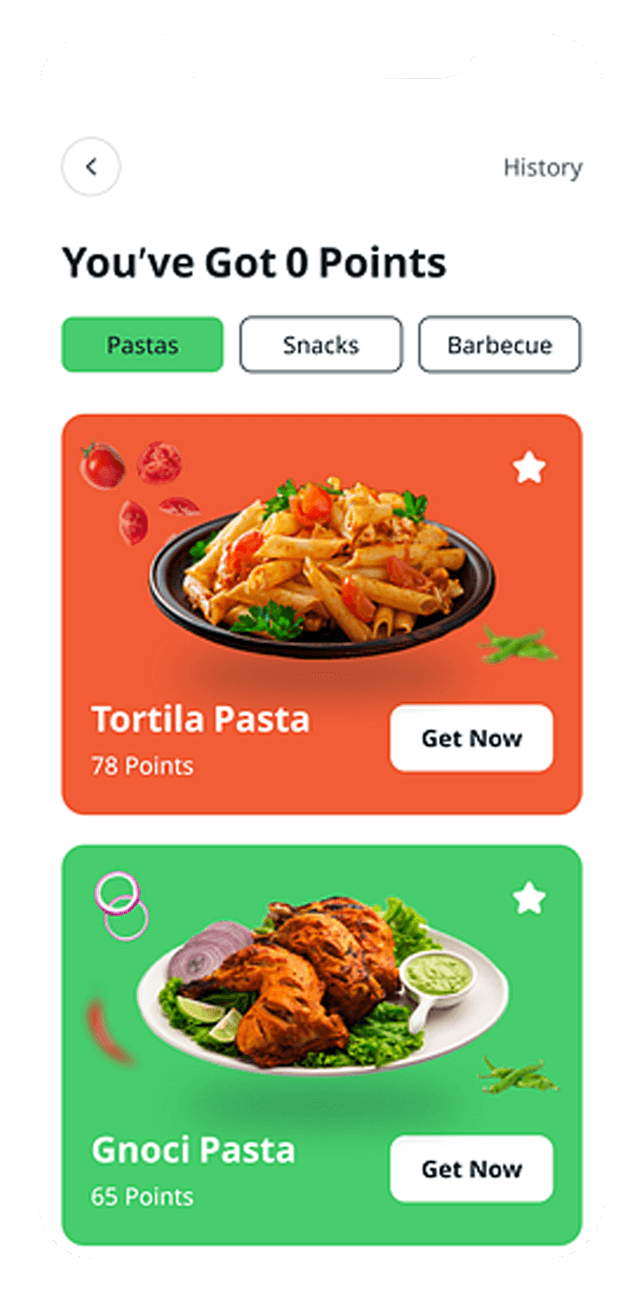The image size is (640, 1304).
Task: Favorite Tortila Pasta with the star
Action: tap(529, 467)
